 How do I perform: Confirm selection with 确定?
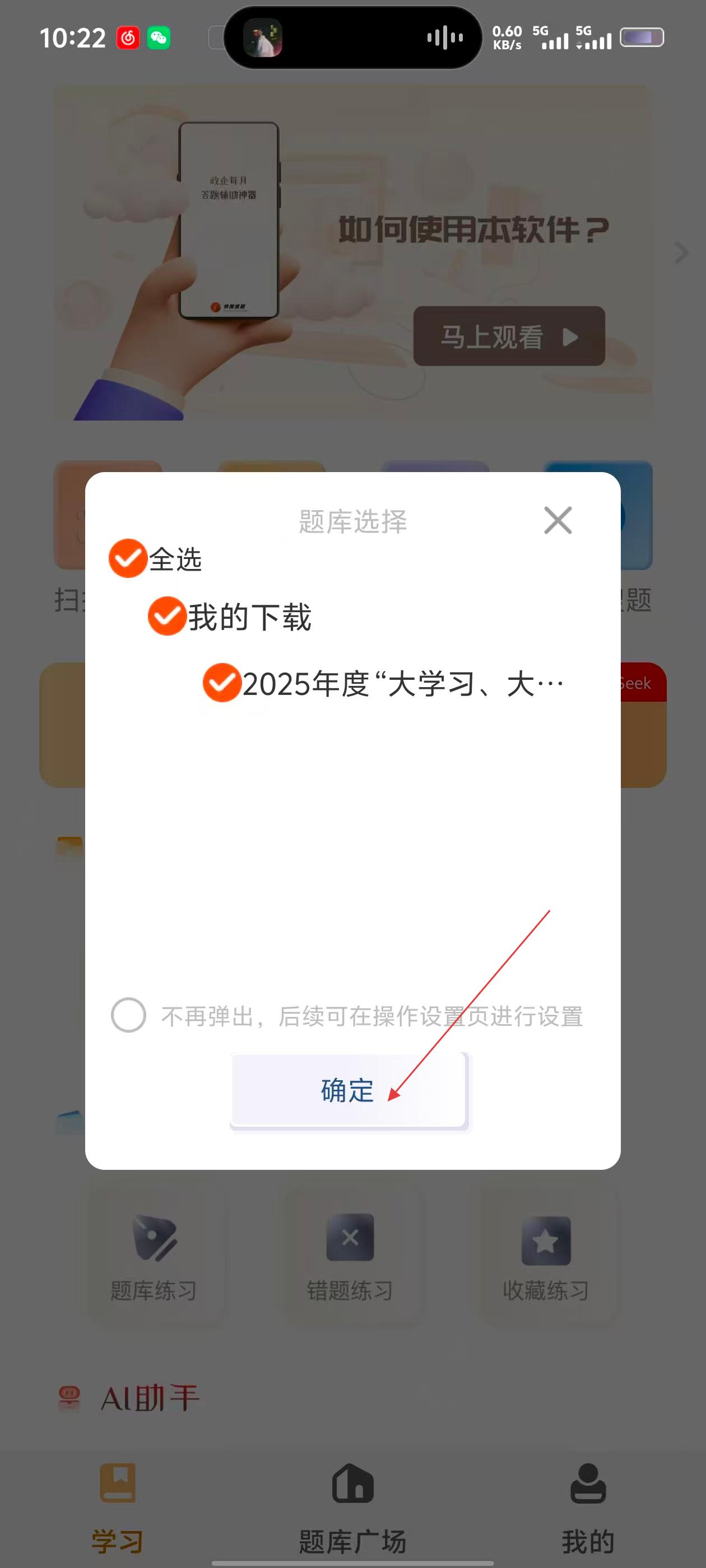348,1090
